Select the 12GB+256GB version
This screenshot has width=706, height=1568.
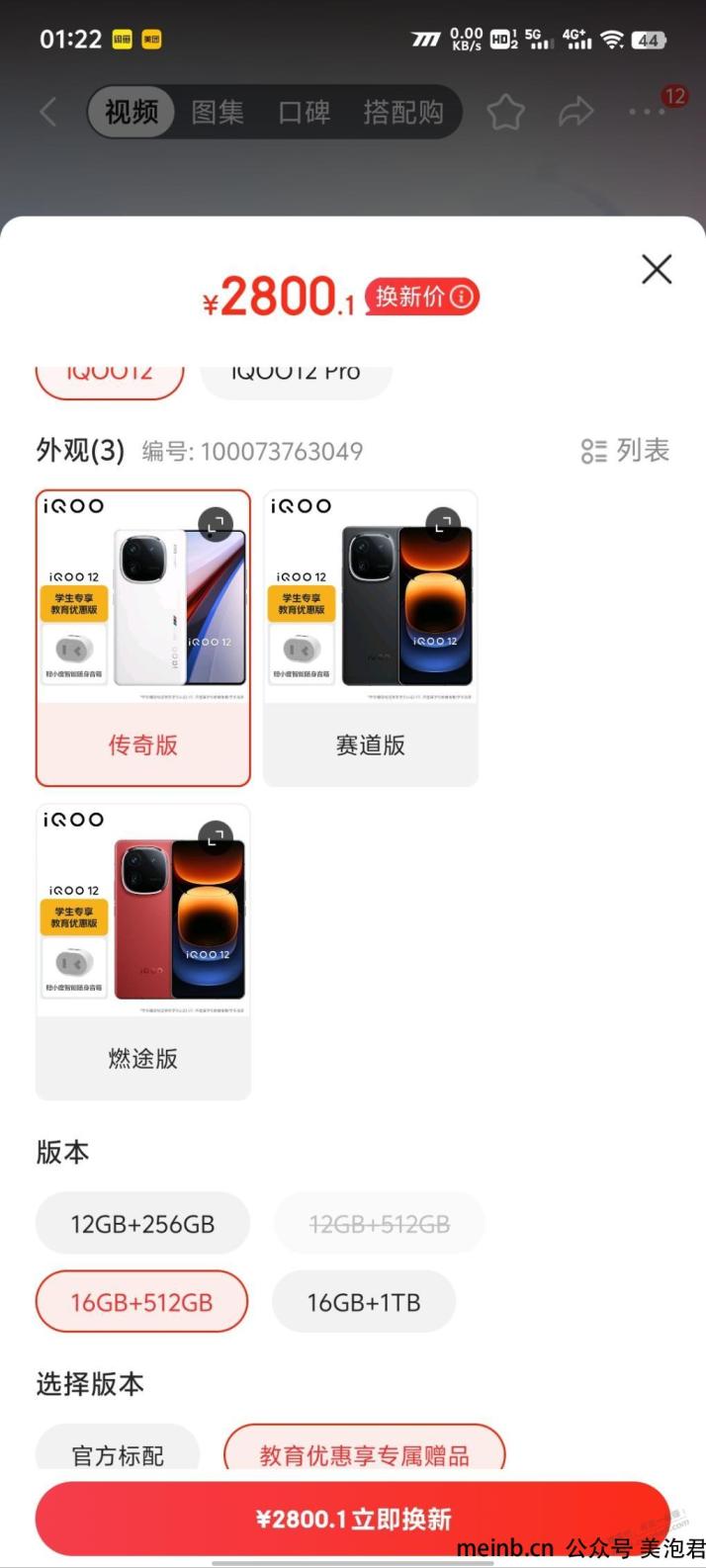(142, 1224)
